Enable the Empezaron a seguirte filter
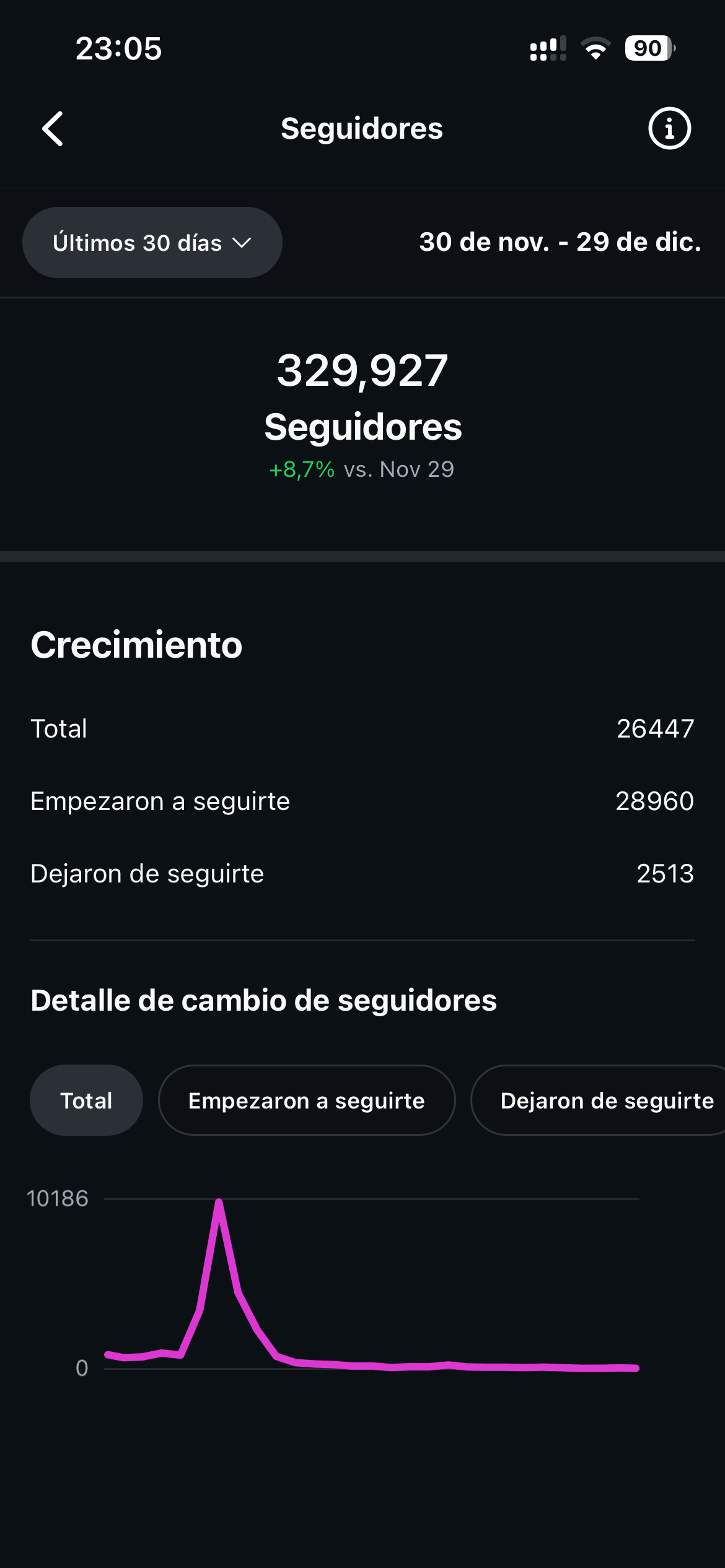This screenshot has width=725, height=1568. click(307, 1100)
